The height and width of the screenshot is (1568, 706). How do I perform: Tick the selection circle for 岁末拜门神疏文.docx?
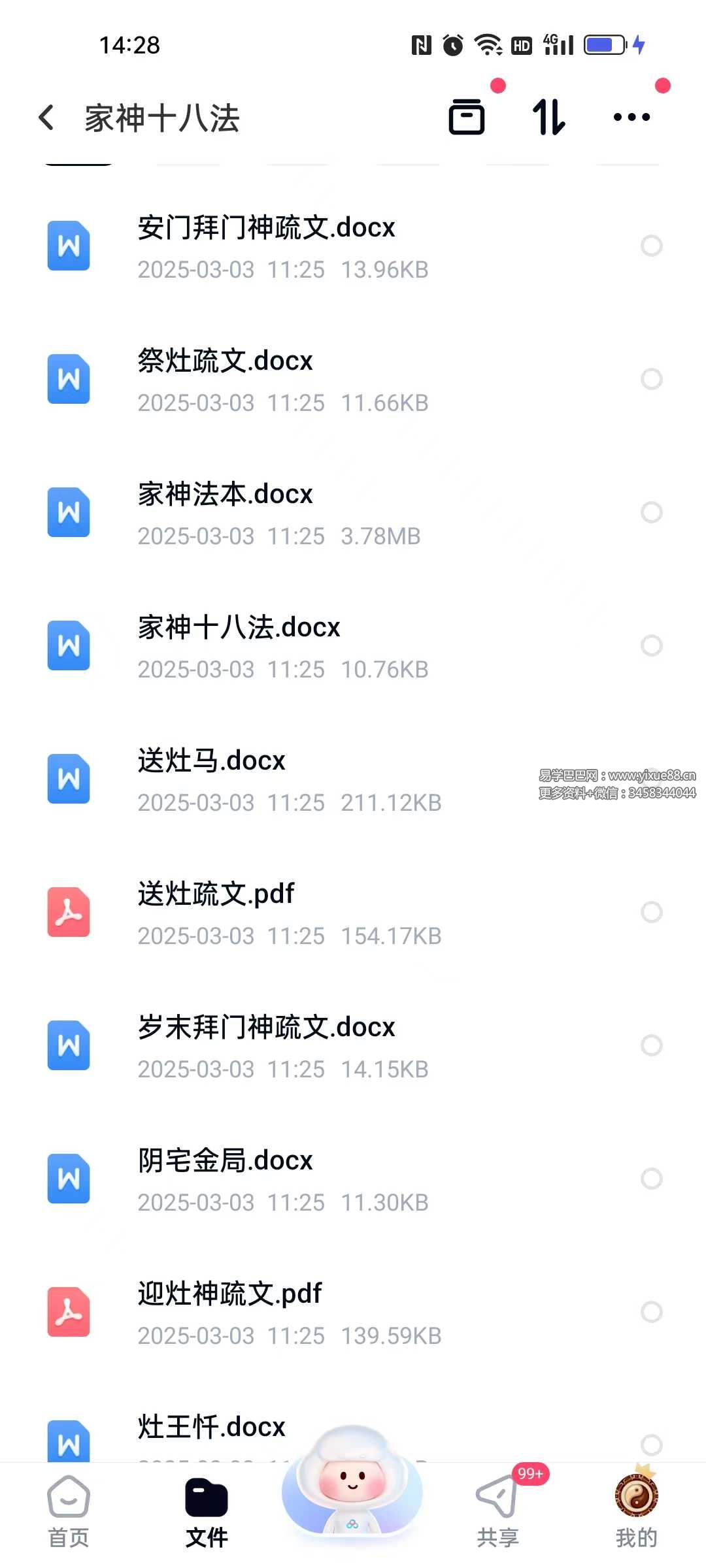pyautogui.click(x=651, y=1045)
